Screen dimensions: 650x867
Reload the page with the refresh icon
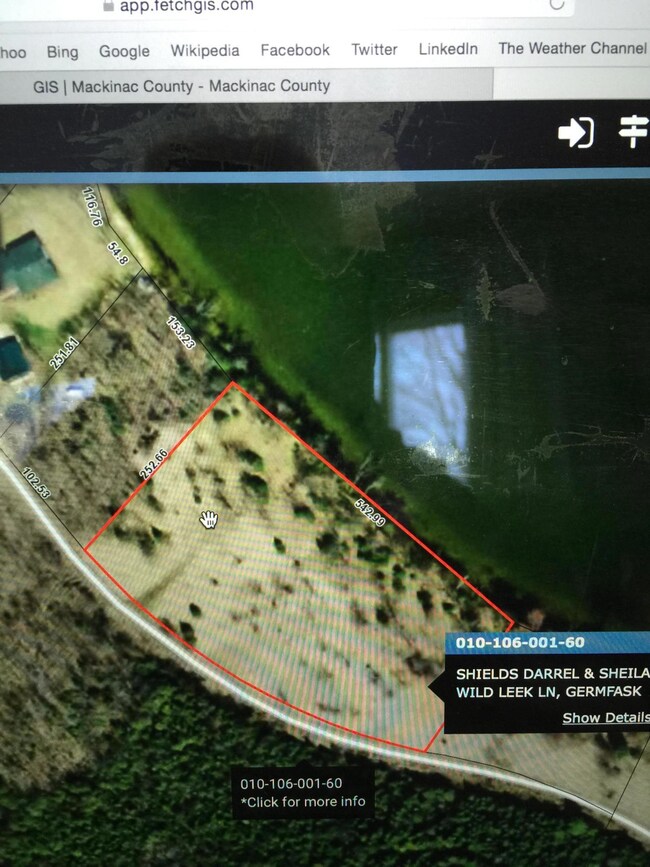click(x=557, y=5)
